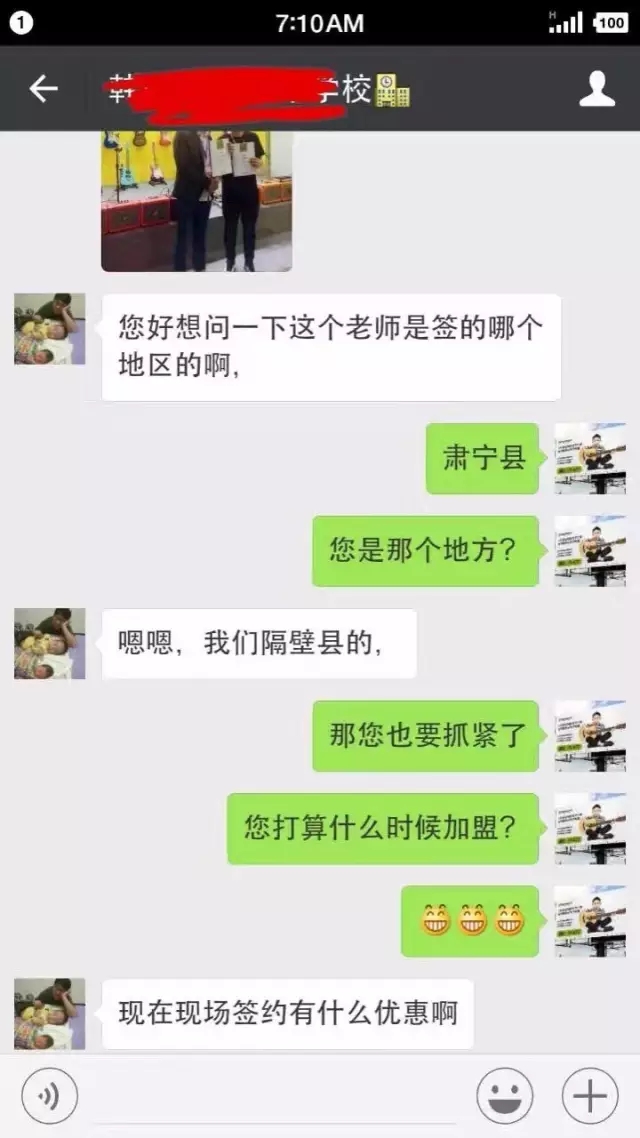Open the shared photo in the chat
Screen dimensions: 640x1138
point(196,201)
